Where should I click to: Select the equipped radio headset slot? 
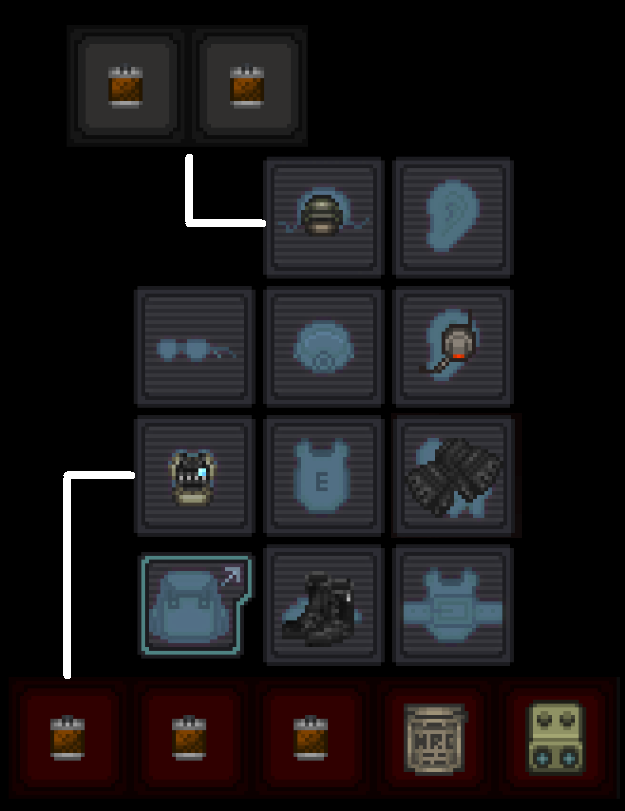(x=453, y=346)
